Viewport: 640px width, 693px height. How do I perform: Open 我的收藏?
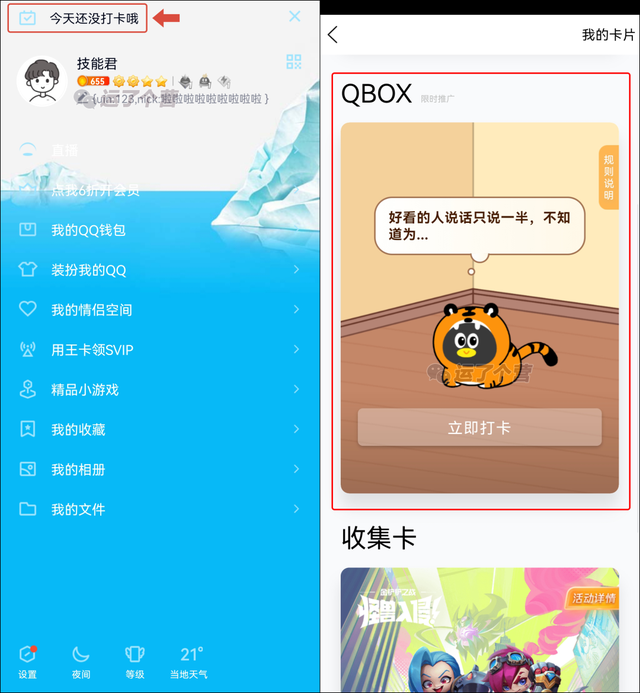(78, 430)
